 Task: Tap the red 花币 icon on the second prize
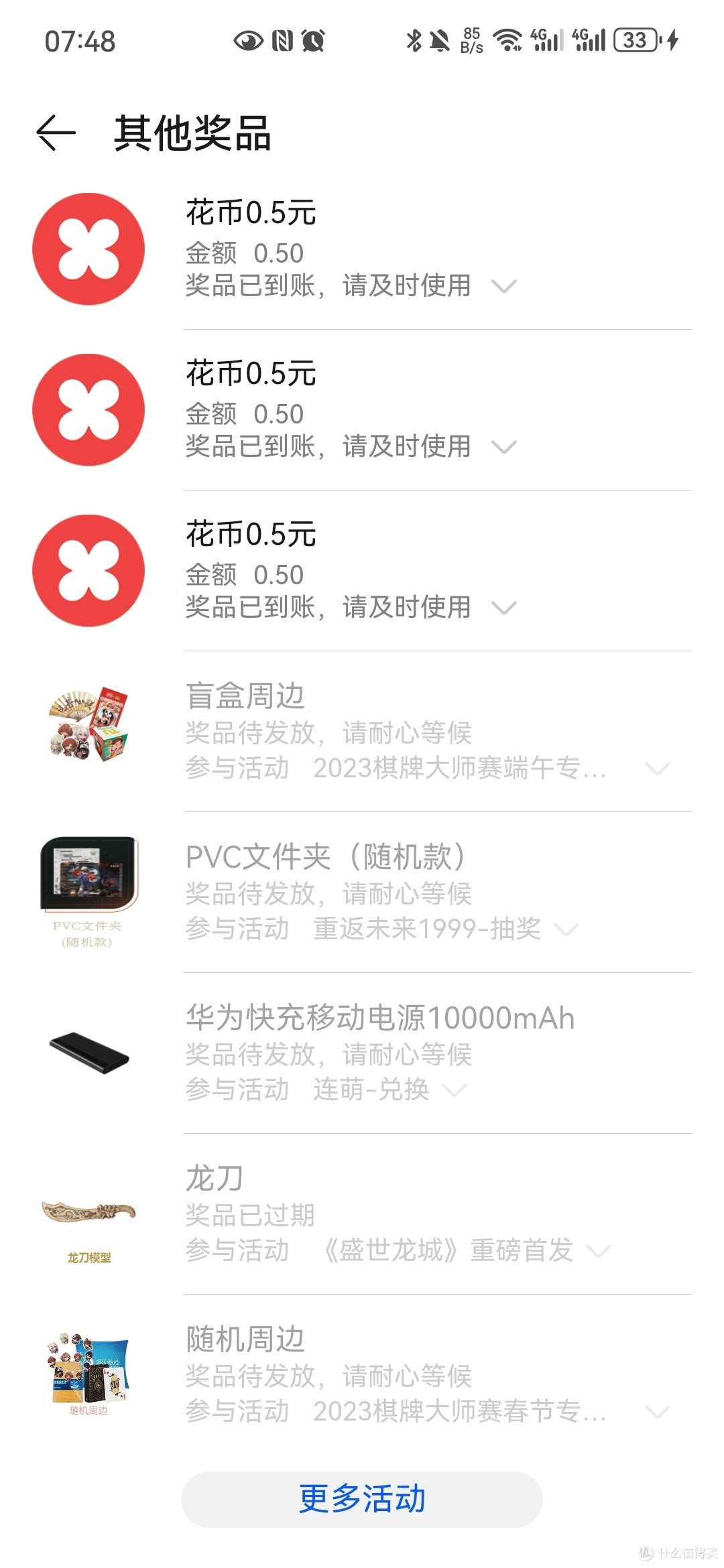pos(88,409)
